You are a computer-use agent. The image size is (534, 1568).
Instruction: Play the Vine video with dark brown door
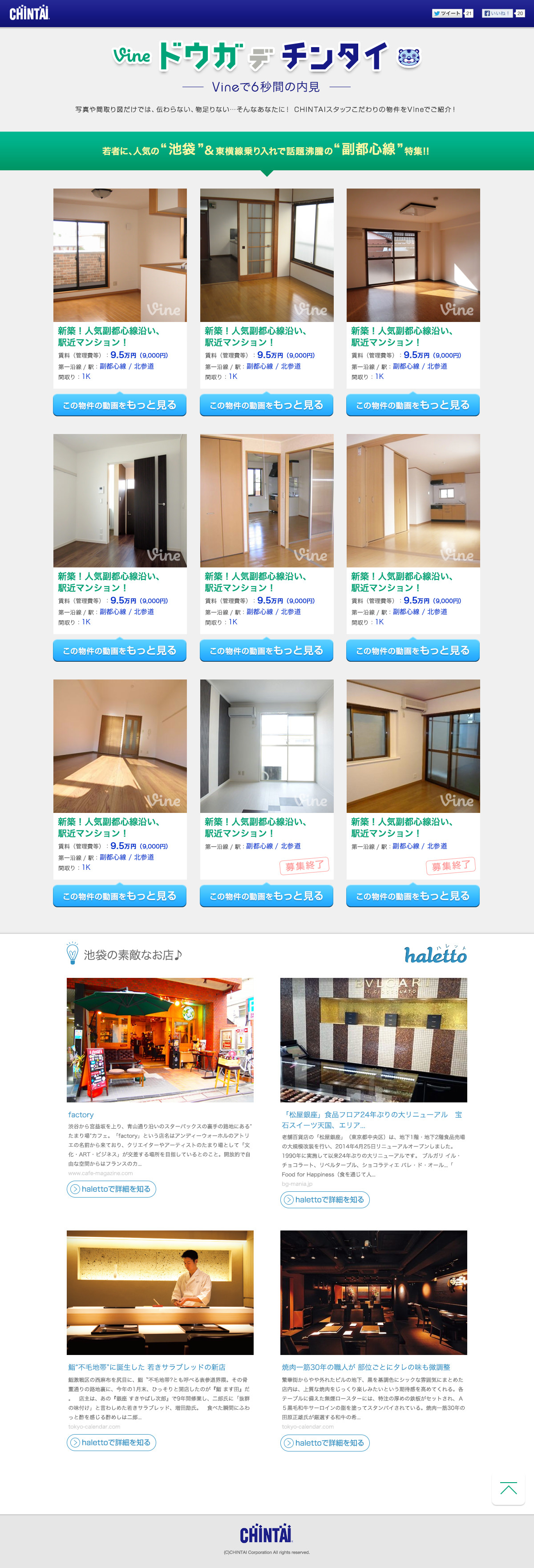tap(120, 500)
